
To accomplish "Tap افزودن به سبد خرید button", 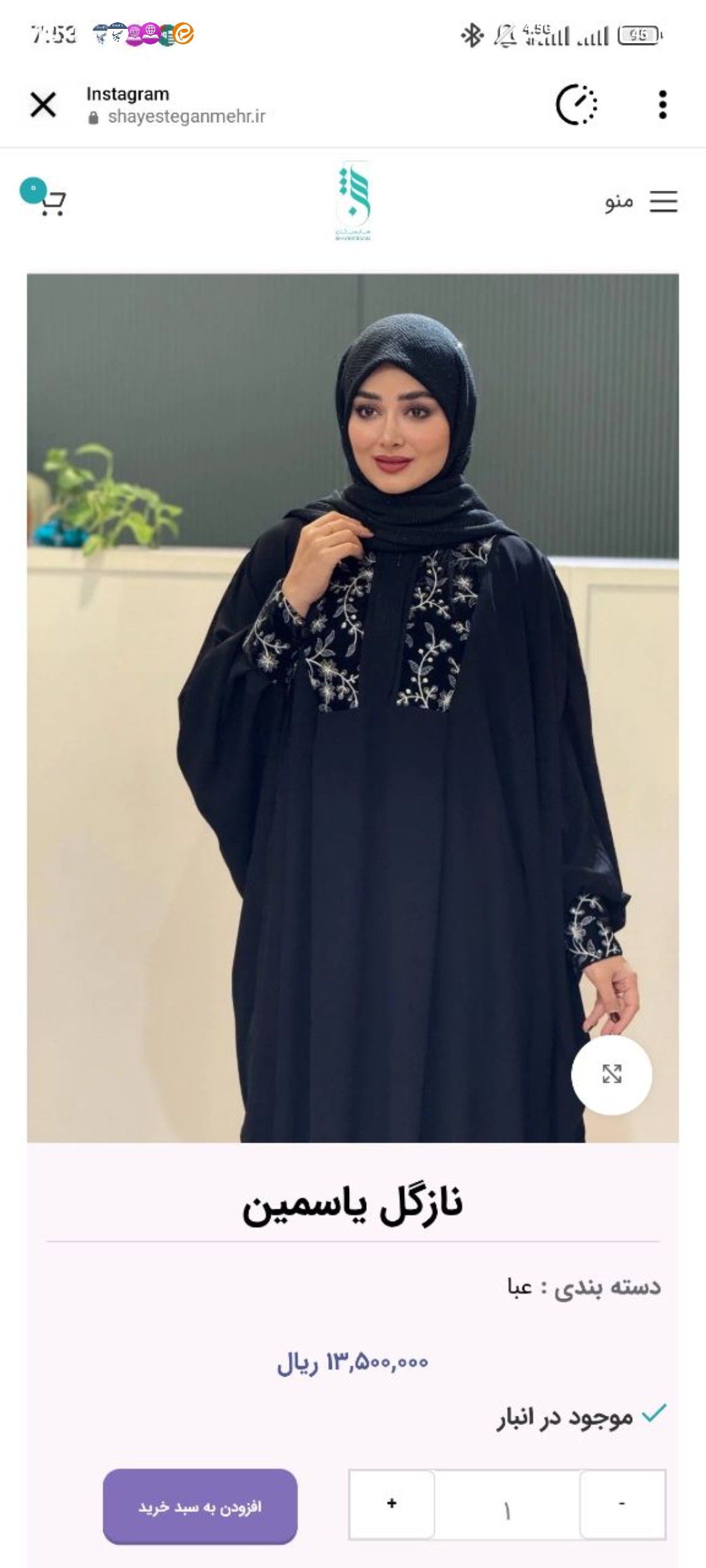I will pyautogui.click(x=200, y=1507).
